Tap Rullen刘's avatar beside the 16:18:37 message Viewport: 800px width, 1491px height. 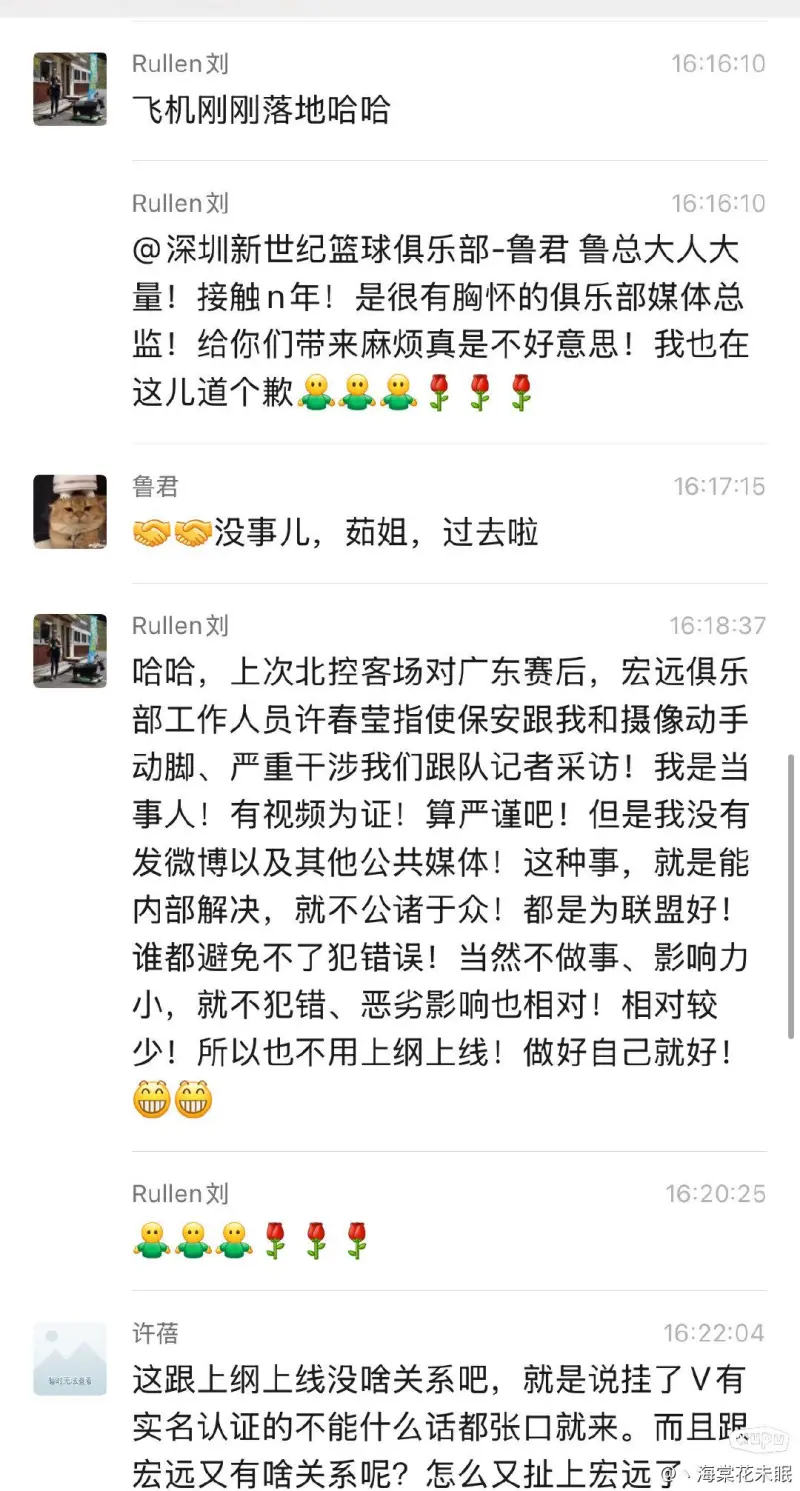click(x=70, y=651)
